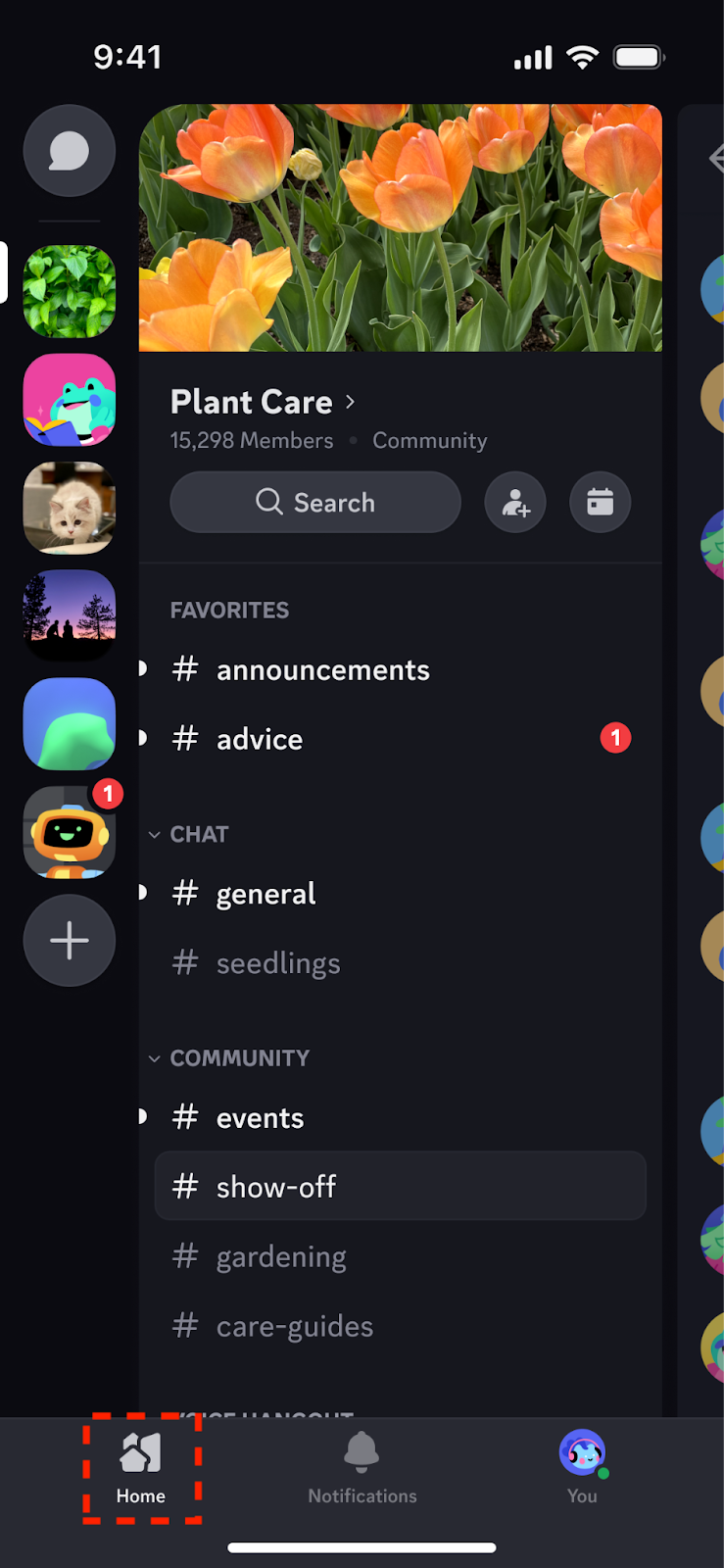
Task: Open the kitten server icon
Action: coord(69,508)
